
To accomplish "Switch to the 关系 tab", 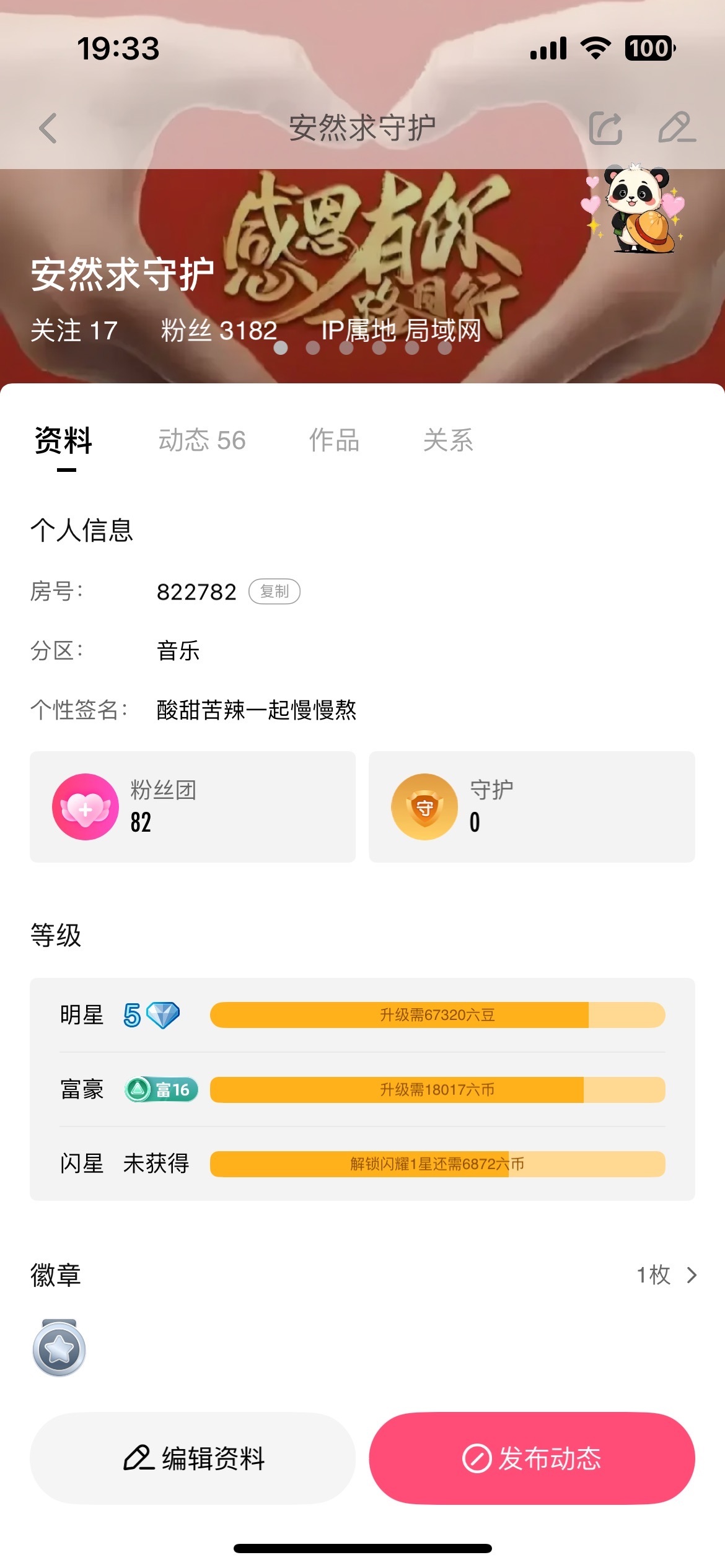I will [448, 440].
